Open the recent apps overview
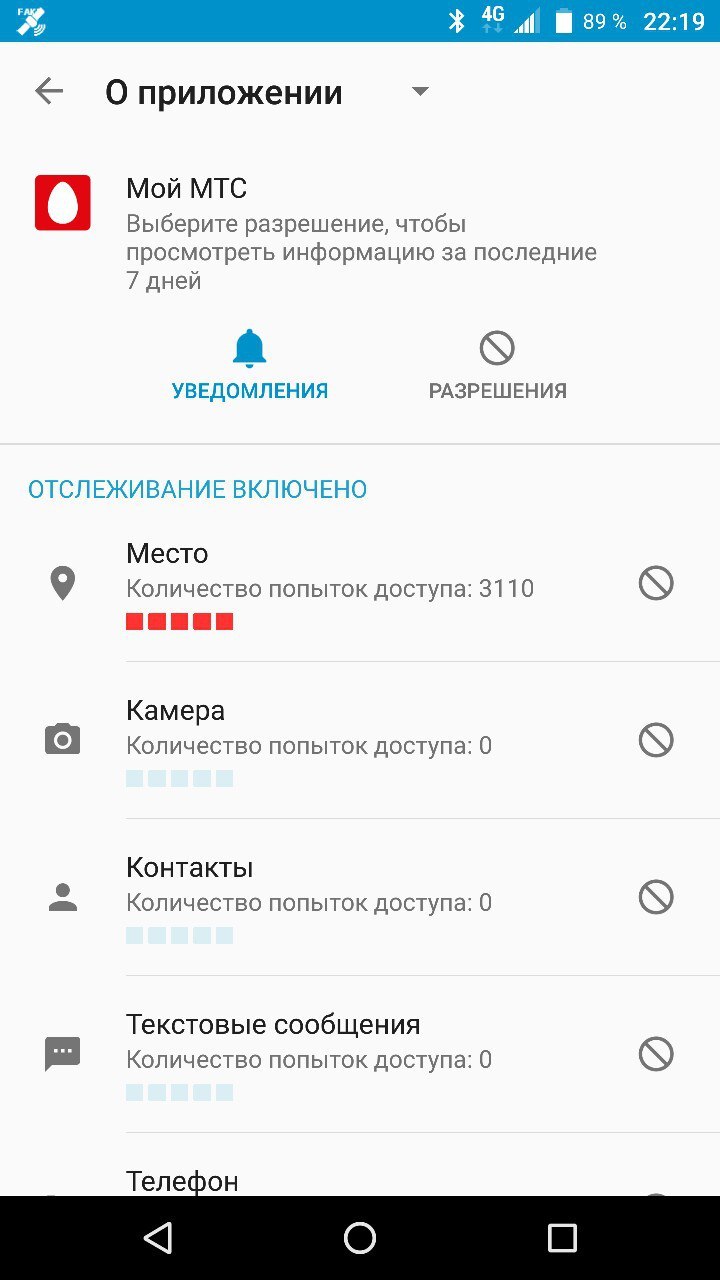The image size is (720, 1280). [562, 1238]
